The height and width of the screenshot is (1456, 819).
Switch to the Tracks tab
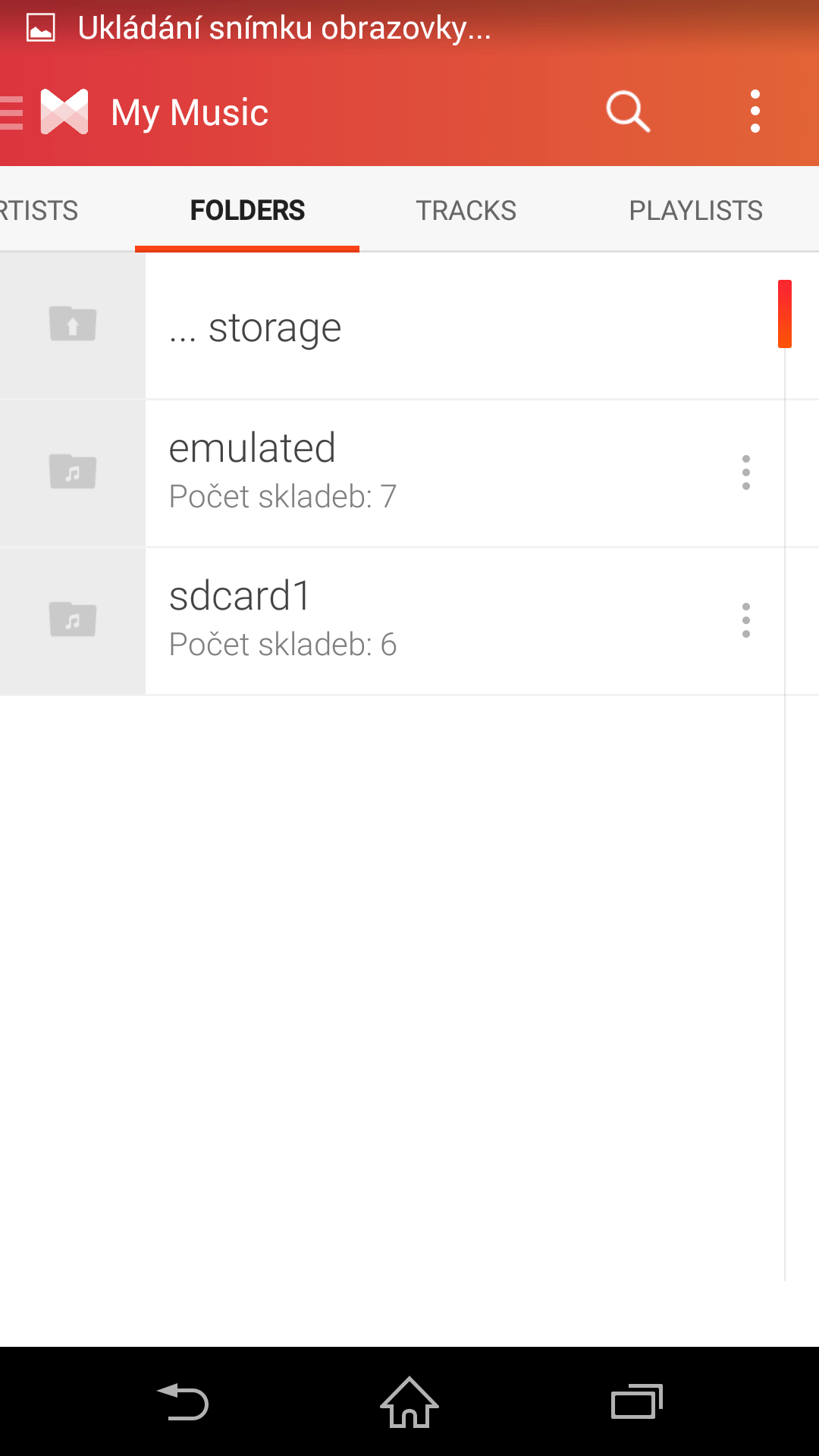(466, 210)
